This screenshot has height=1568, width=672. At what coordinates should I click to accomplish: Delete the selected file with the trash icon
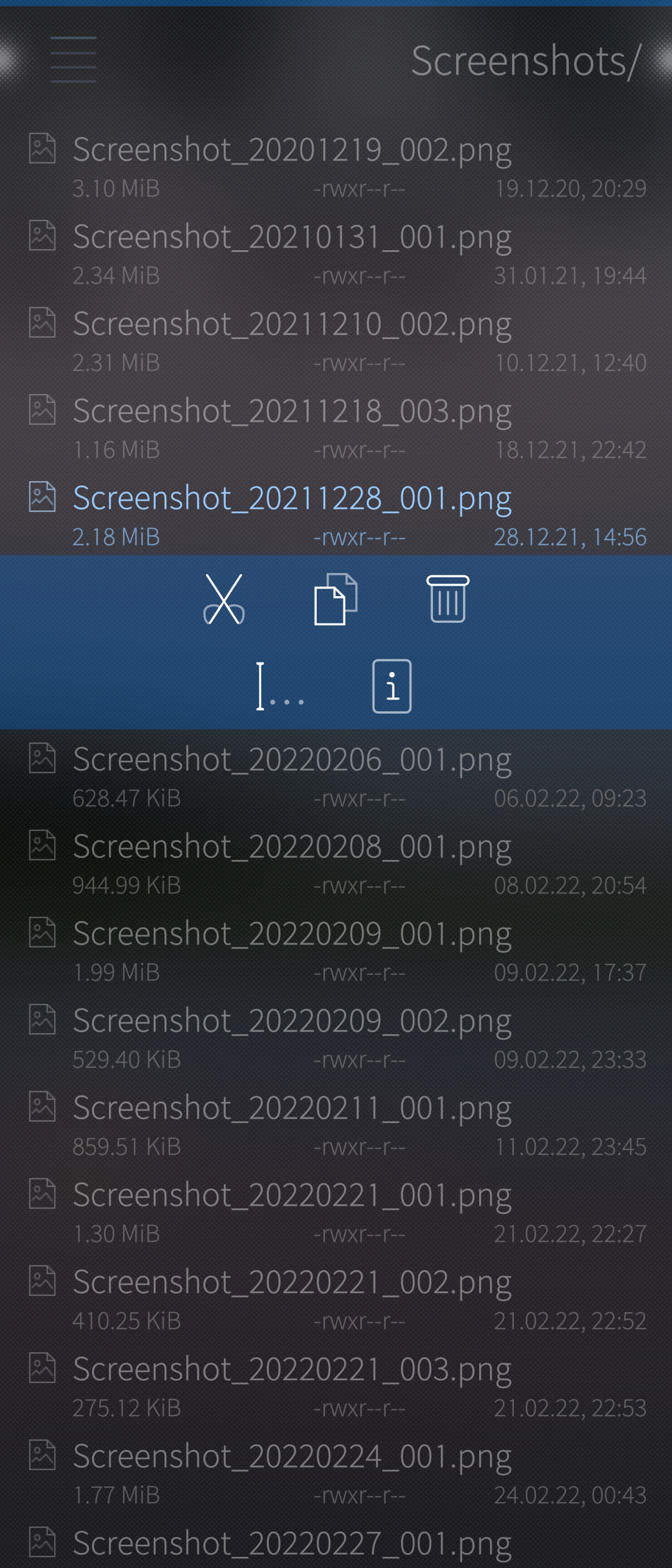click(447, 599)
